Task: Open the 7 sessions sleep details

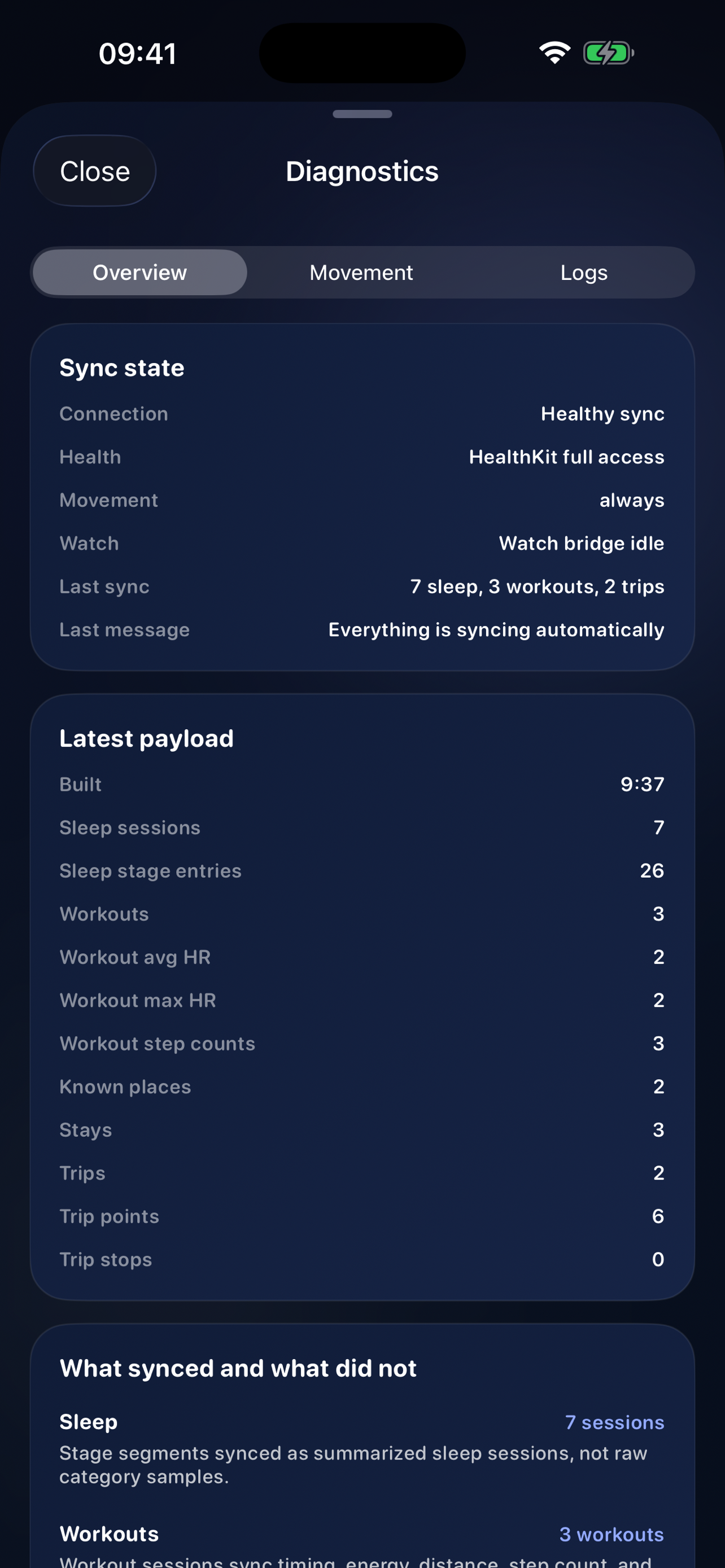Action: tap(614, 1422)
